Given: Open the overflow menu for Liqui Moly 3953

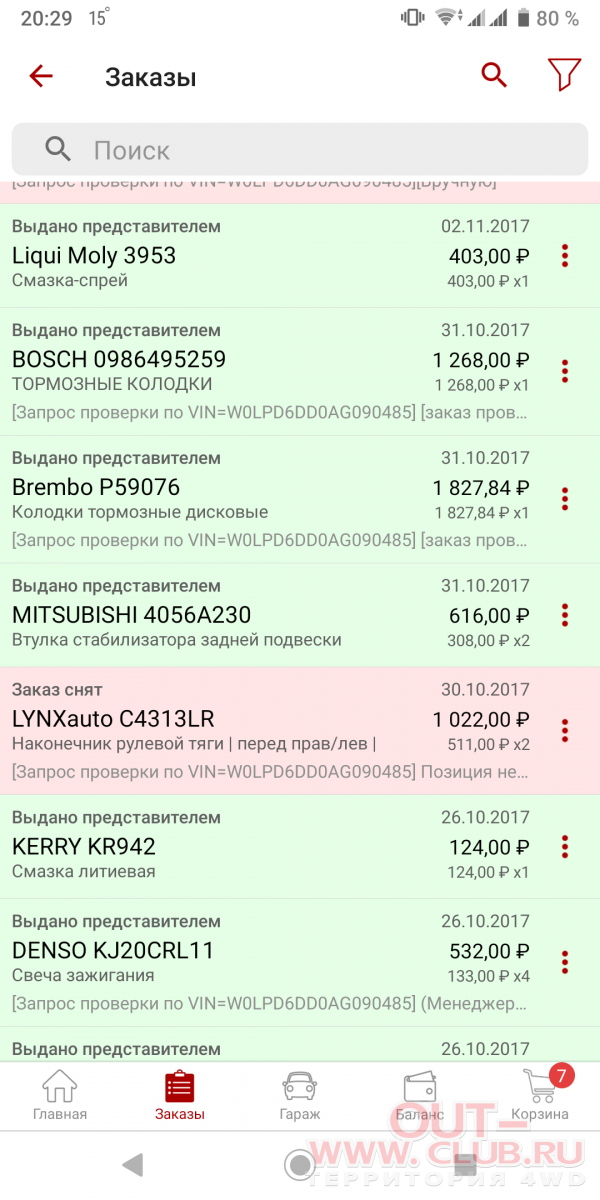Looking at the screenshot, I should [x=565, y=255].
